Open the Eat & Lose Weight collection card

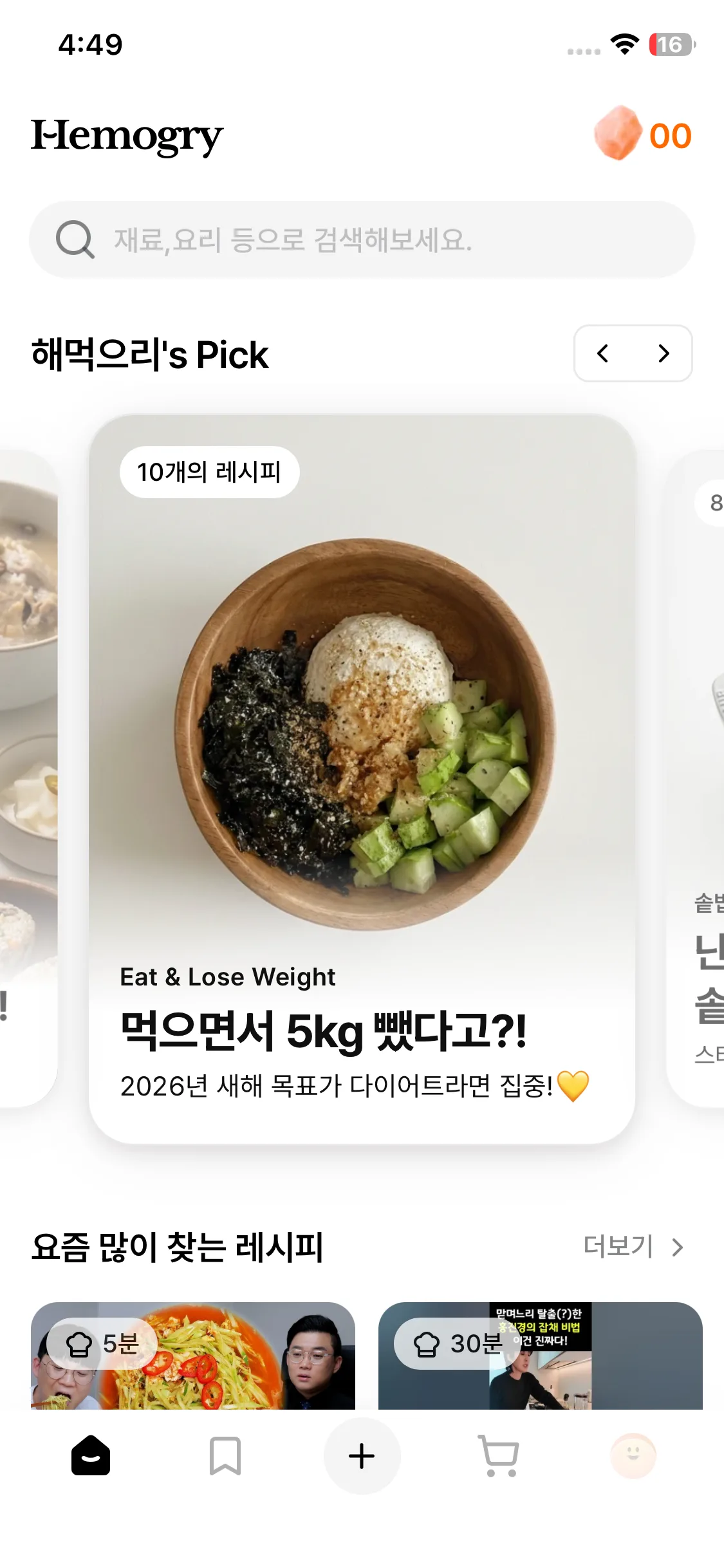click(362, 779)
